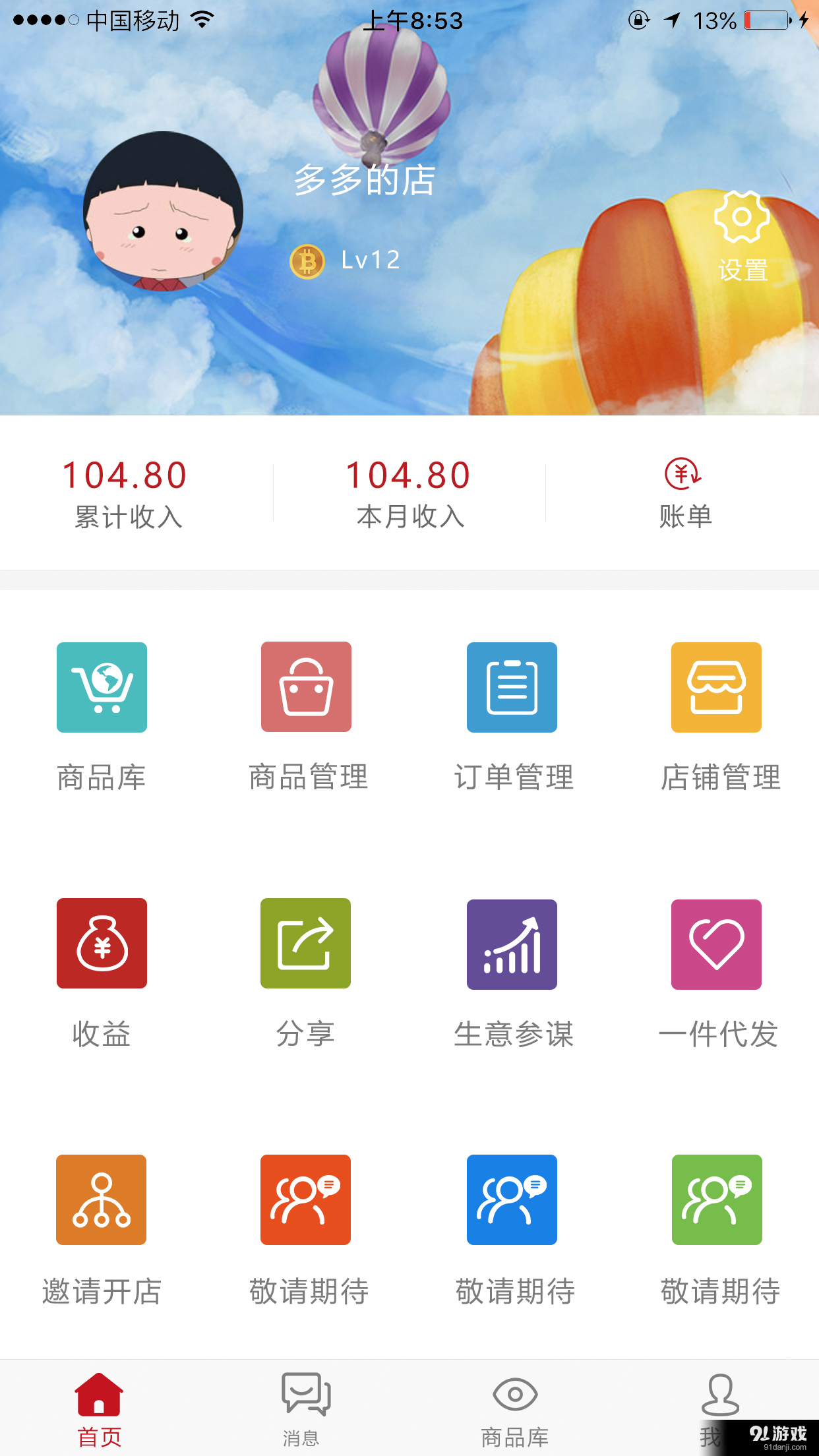Image resolution: width=819 pixels, height=1456 pixels.
Task: Tap the pink 一件代发 heart icon
Action: tap(716, 943)
